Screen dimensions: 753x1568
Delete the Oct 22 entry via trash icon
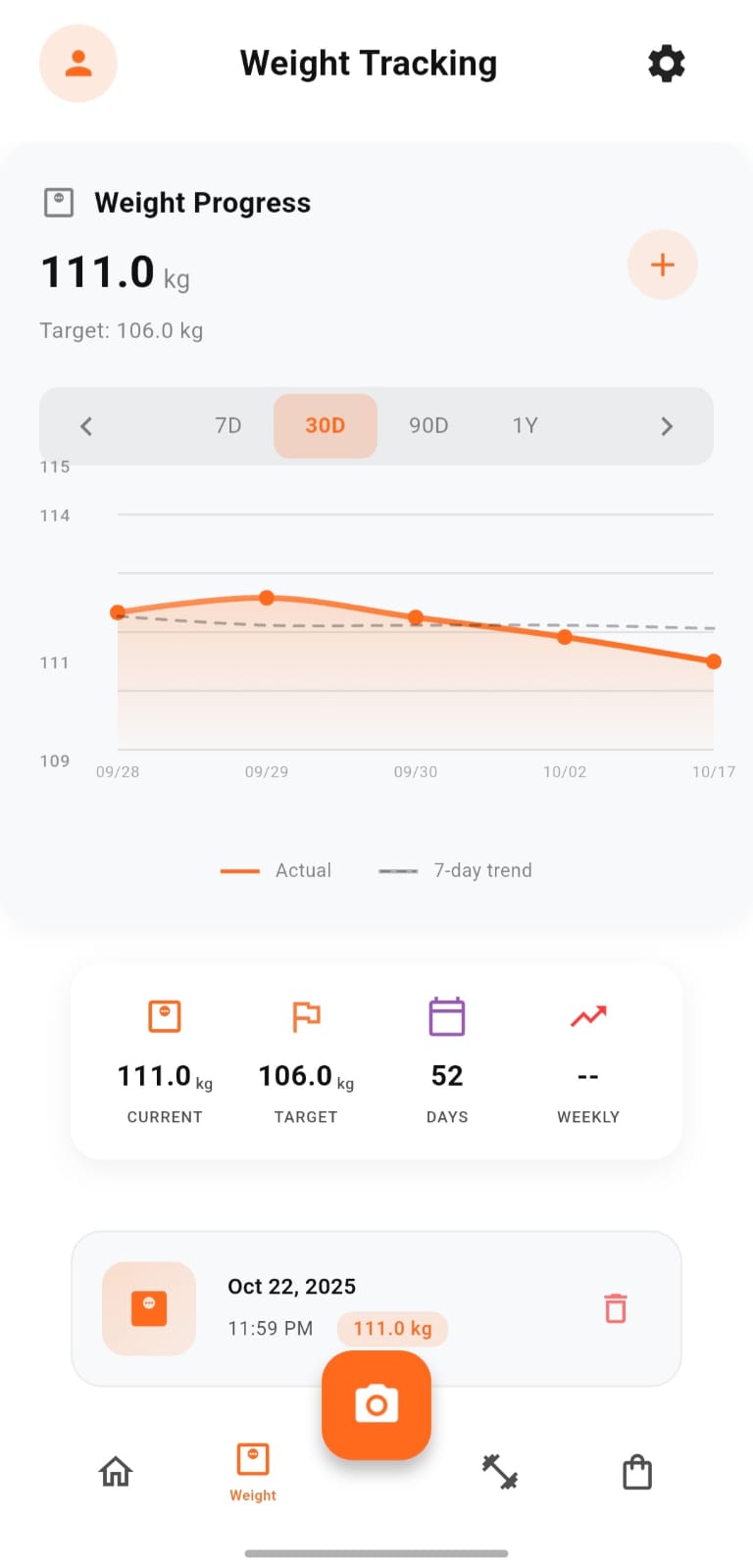(615, 1307)
